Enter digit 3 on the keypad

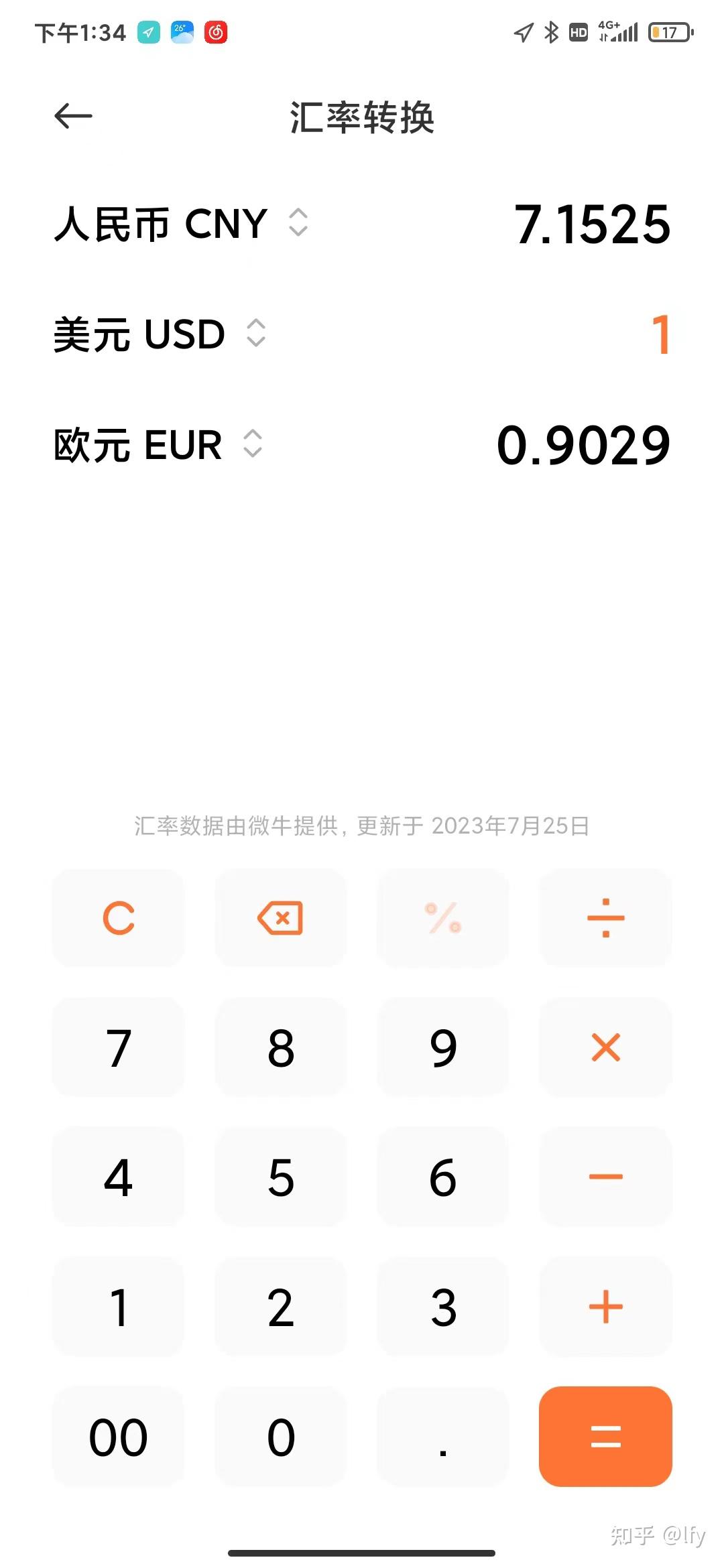click(x=442, y=1307)
